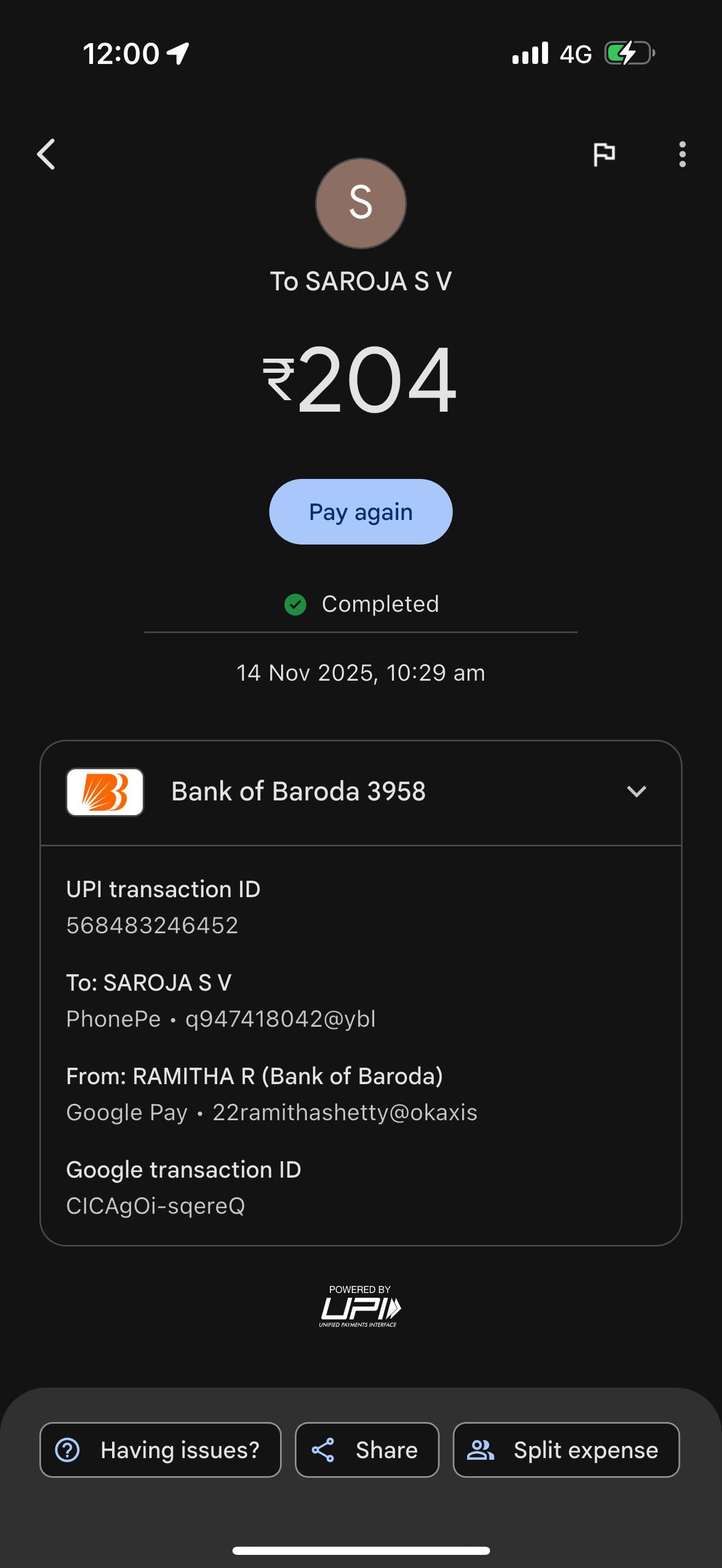Go back using the back arrow

(x=46, y=154)
